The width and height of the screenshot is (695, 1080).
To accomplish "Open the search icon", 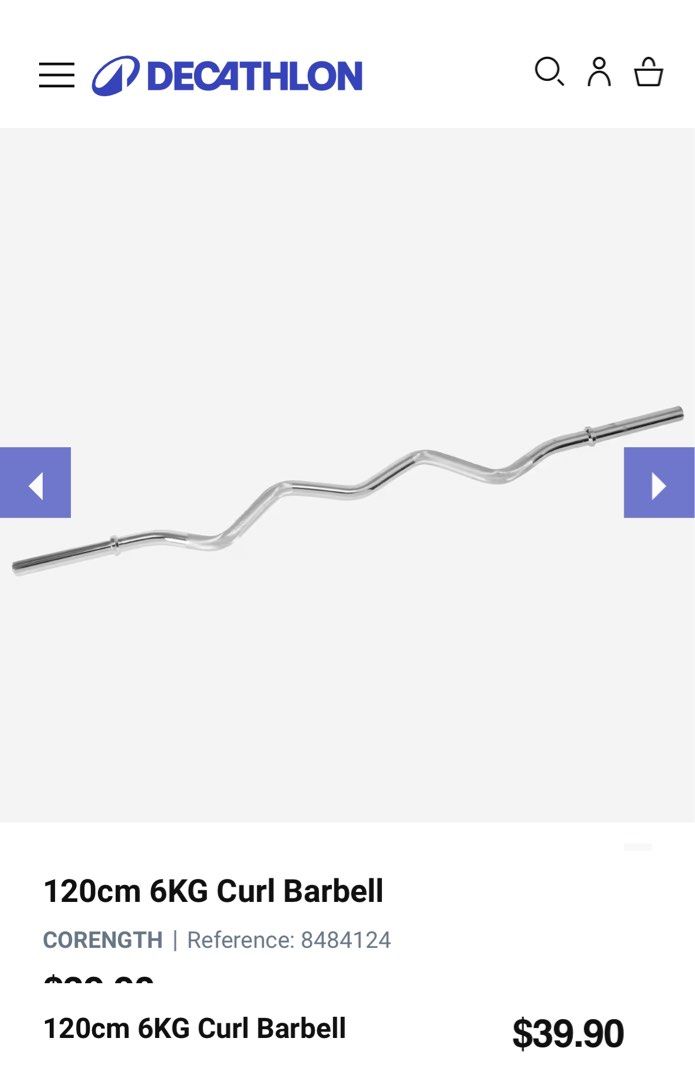I will pos(549,72).
